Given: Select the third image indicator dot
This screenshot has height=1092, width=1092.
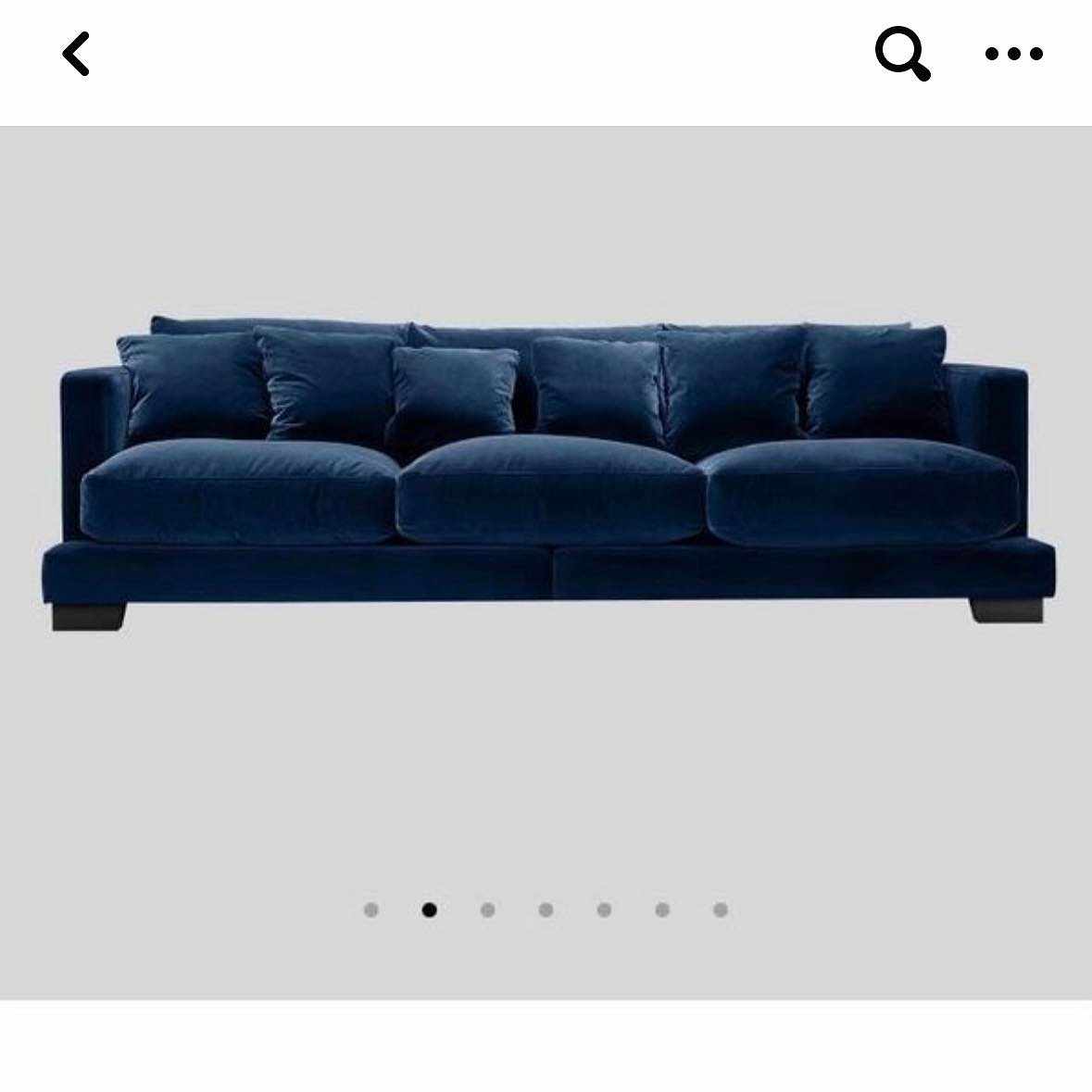Looking at the screenshot, I should tap(487, 910).
